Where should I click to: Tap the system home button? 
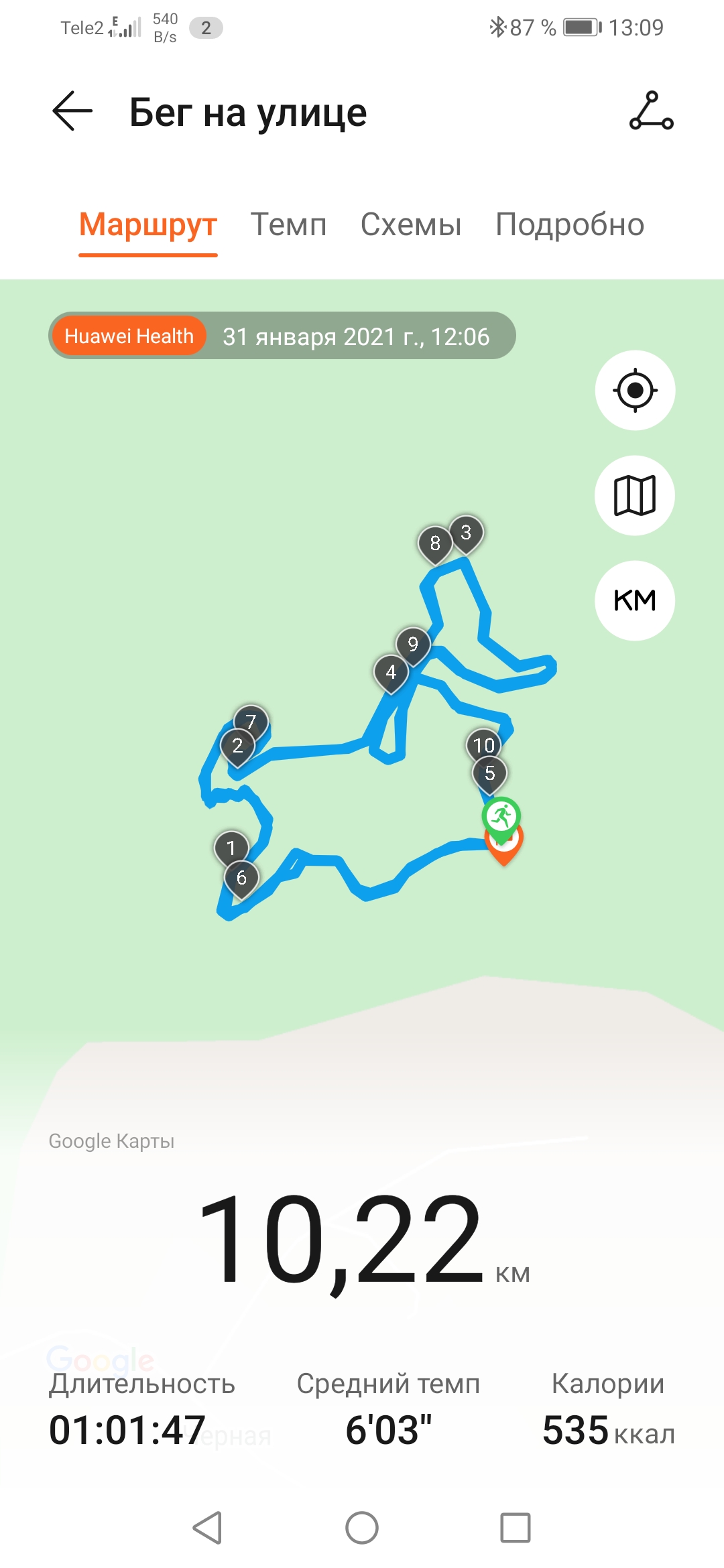tap(362, 1528)
